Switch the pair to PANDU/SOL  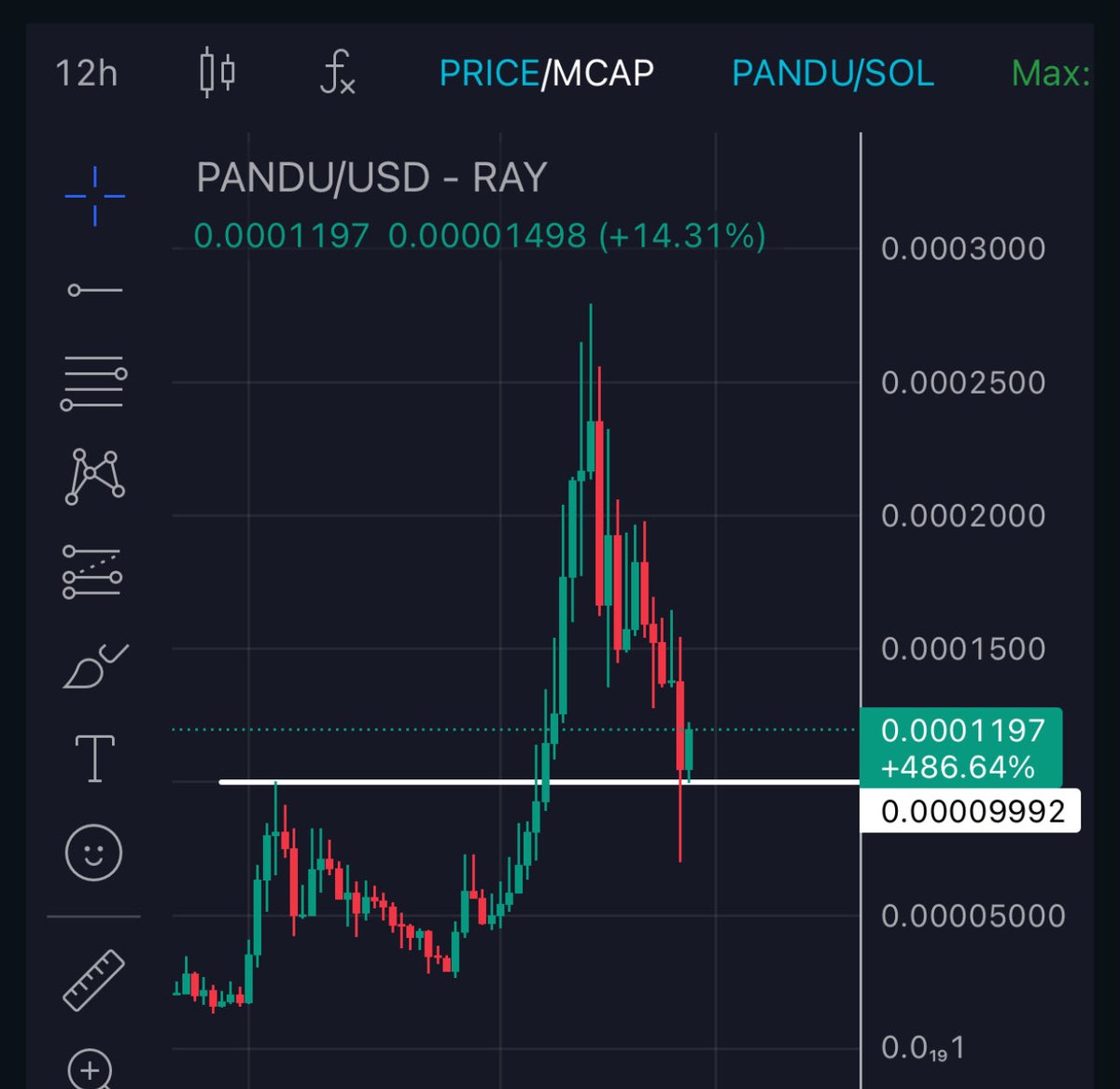833,73
